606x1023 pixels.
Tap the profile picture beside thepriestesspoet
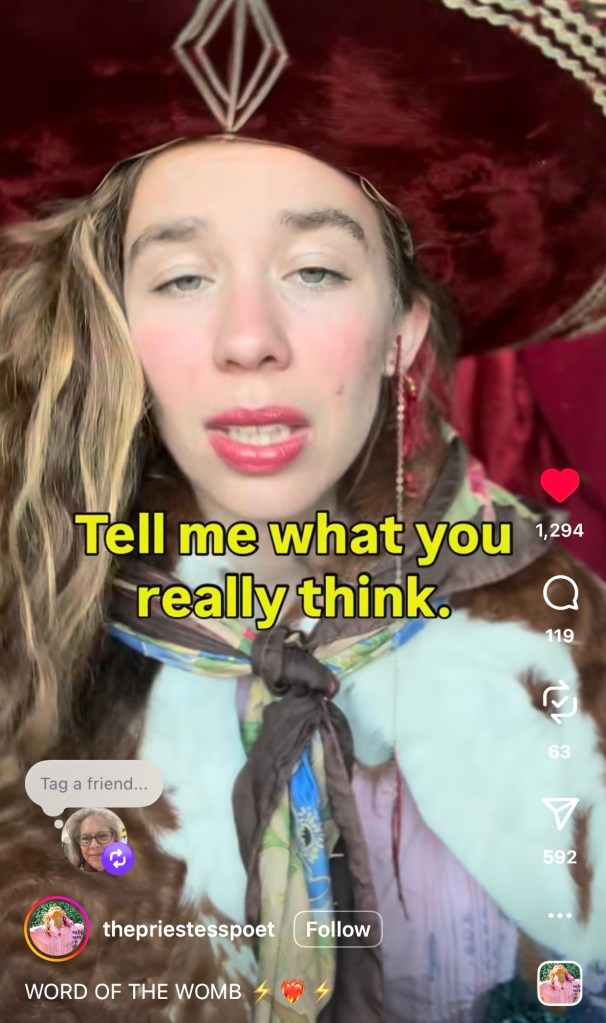(57, 929)
